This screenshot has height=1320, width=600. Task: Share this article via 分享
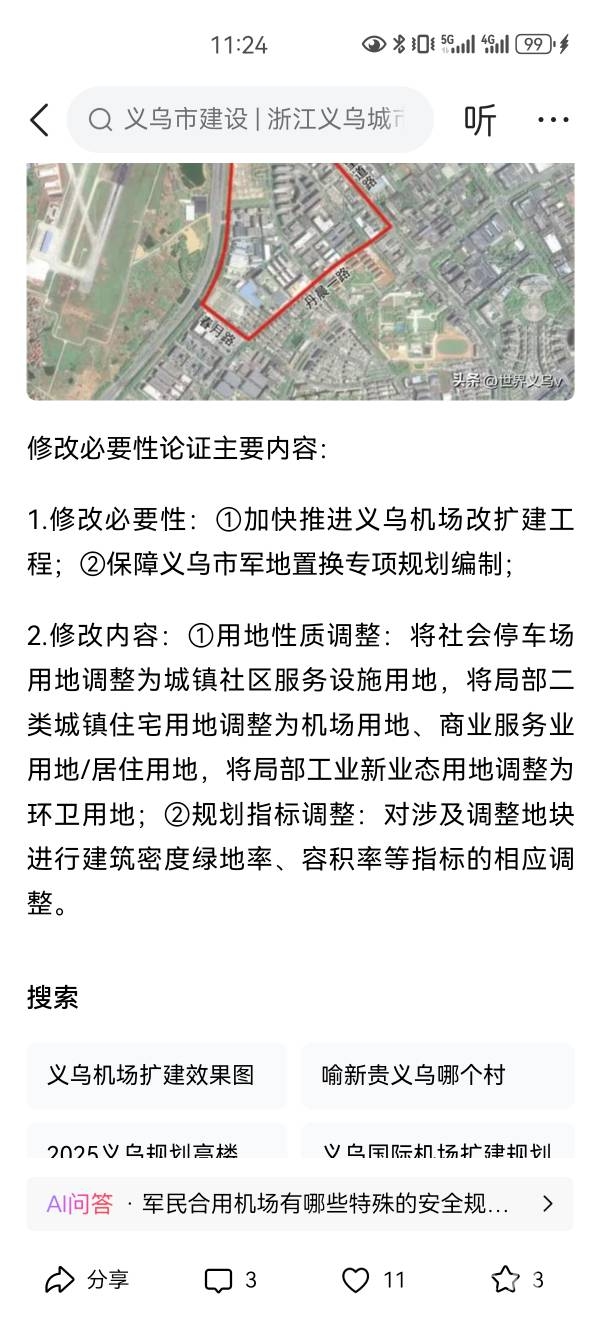88,1279
